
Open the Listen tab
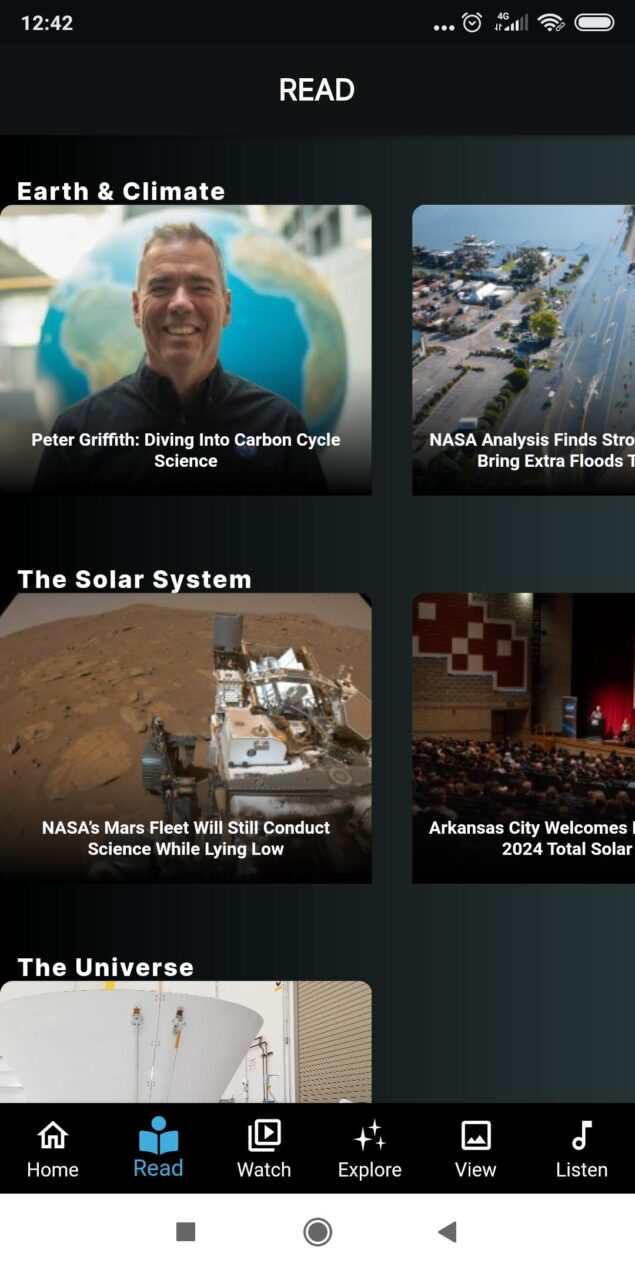(582, 1148)
